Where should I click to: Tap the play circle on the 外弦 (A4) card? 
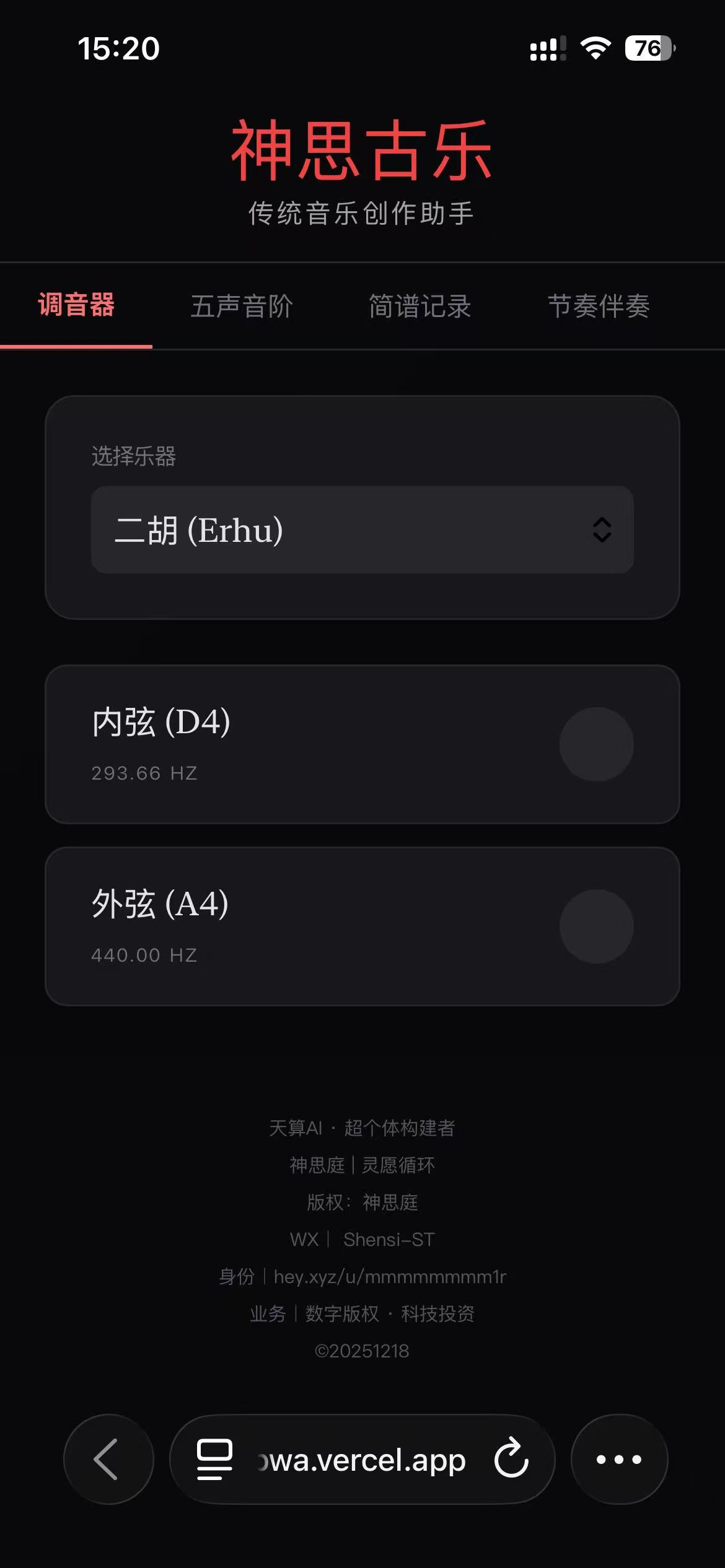coord(597,927)
